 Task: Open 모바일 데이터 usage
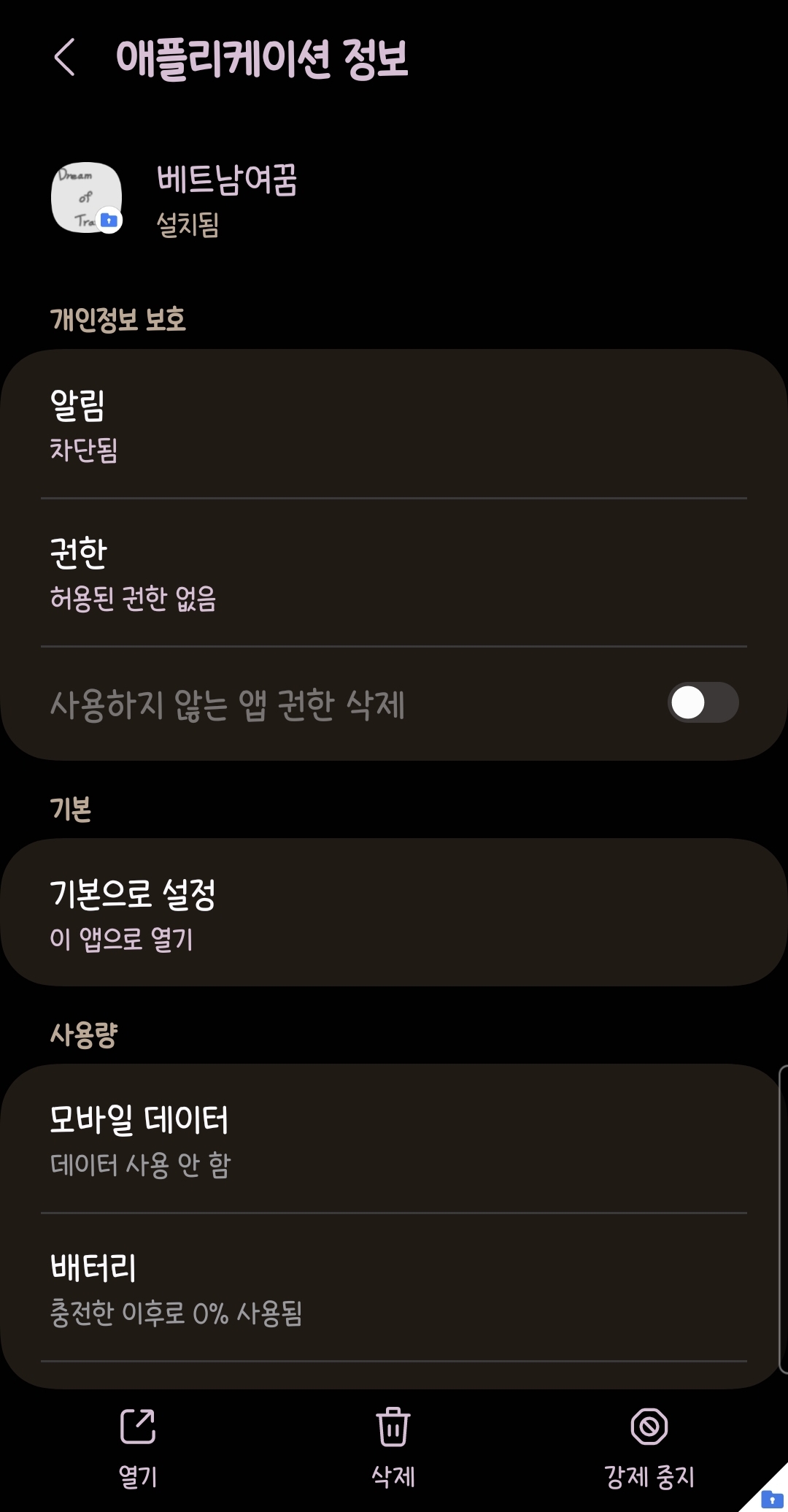[394, 1140]
